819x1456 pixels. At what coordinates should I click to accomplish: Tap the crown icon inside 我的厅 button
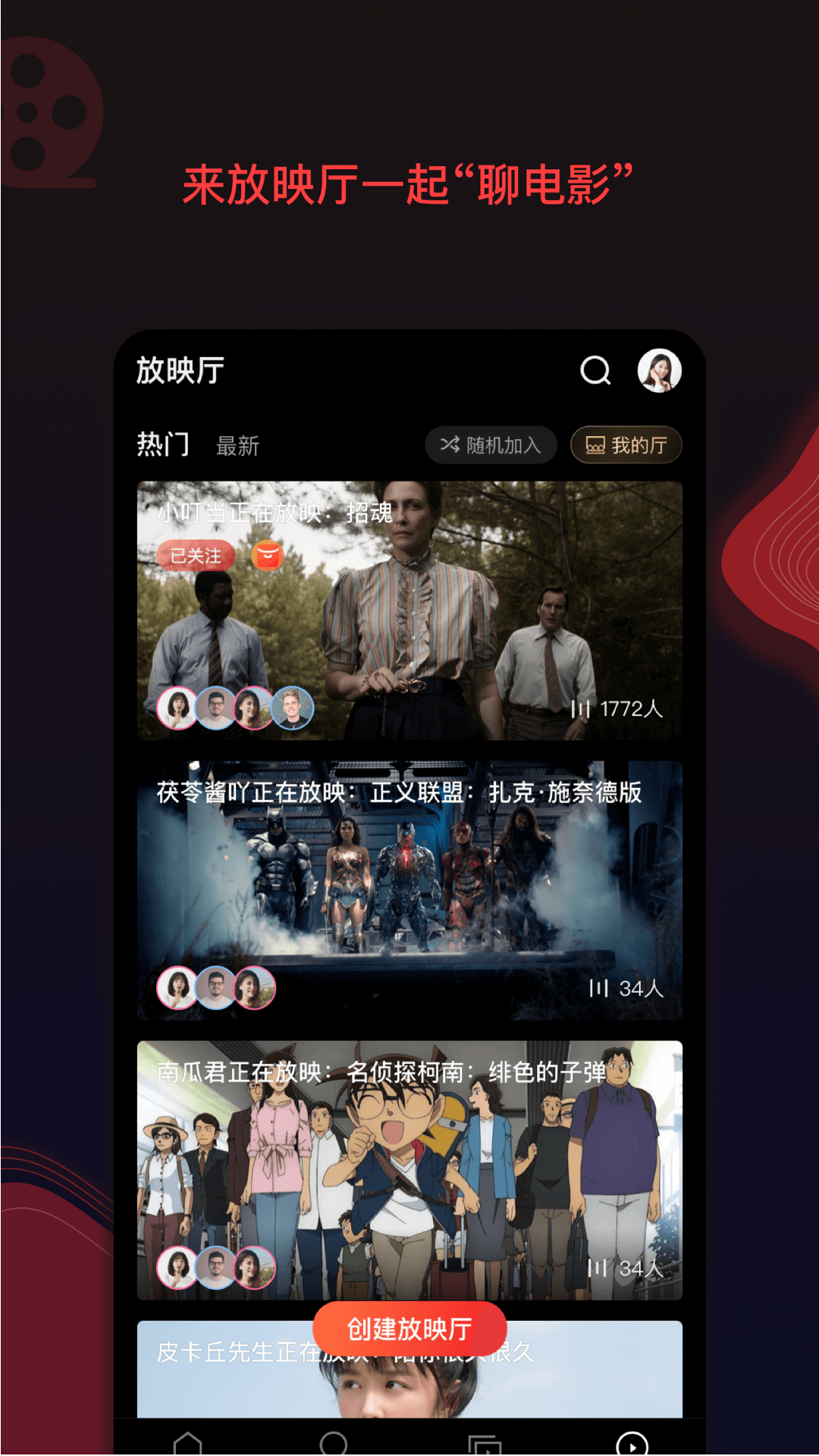(595, 445)
